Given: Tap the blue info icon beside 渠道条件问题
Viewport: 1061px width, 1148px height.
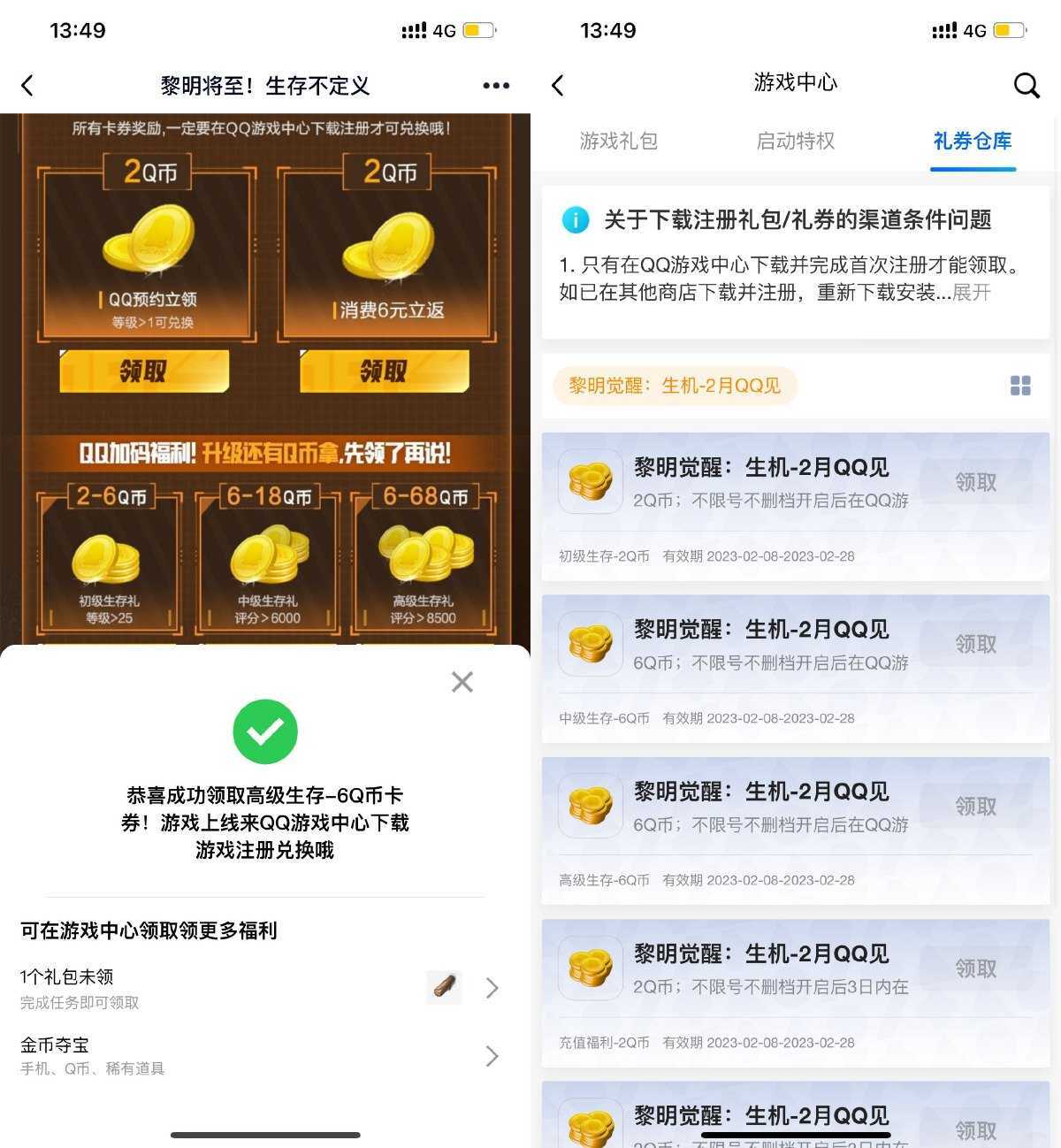Looking at the screenshot, I should pos(576,220).
